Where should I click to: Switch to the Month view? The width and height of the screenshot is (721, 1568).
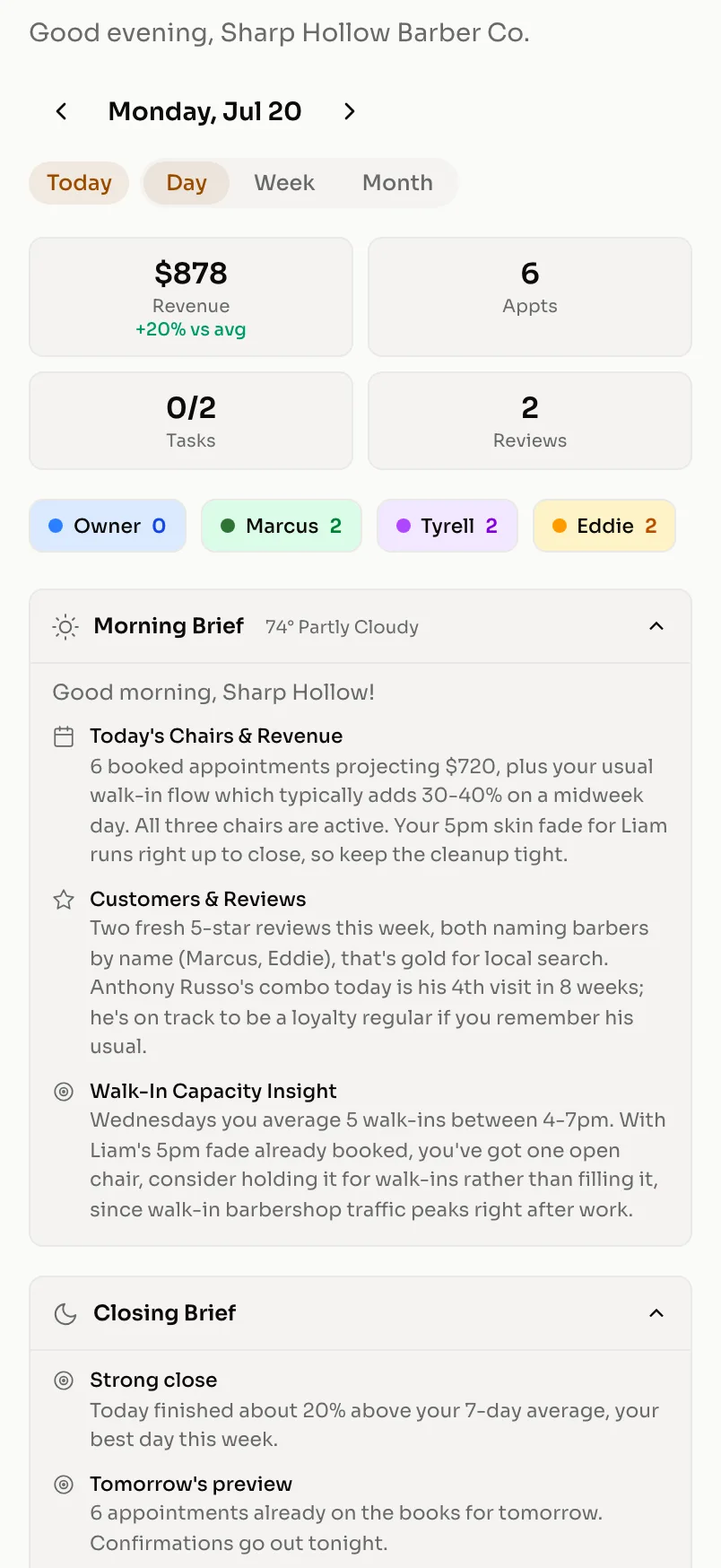click(397, 183)
